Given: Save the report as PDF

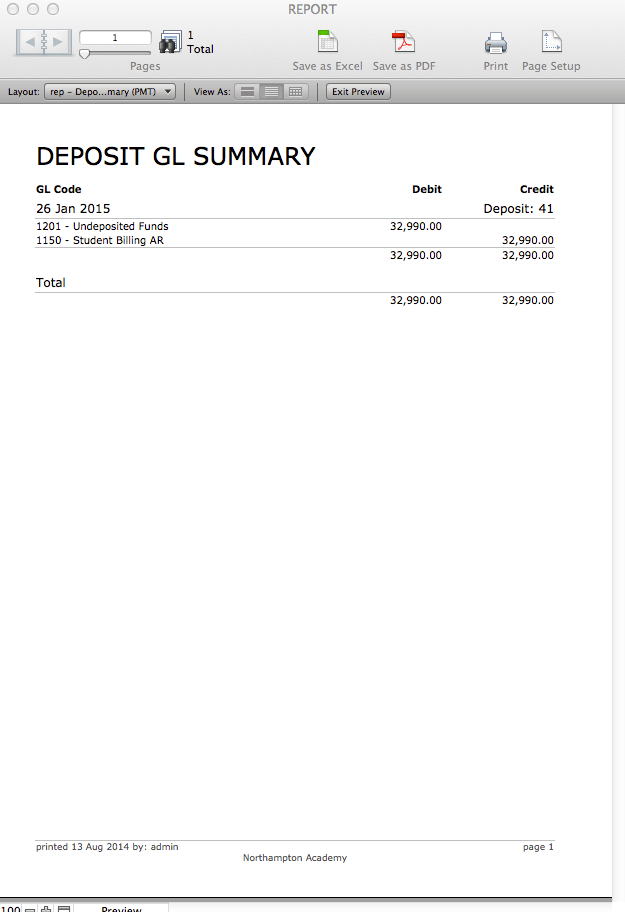Looking at the screenshot, I should coord(403,50).
